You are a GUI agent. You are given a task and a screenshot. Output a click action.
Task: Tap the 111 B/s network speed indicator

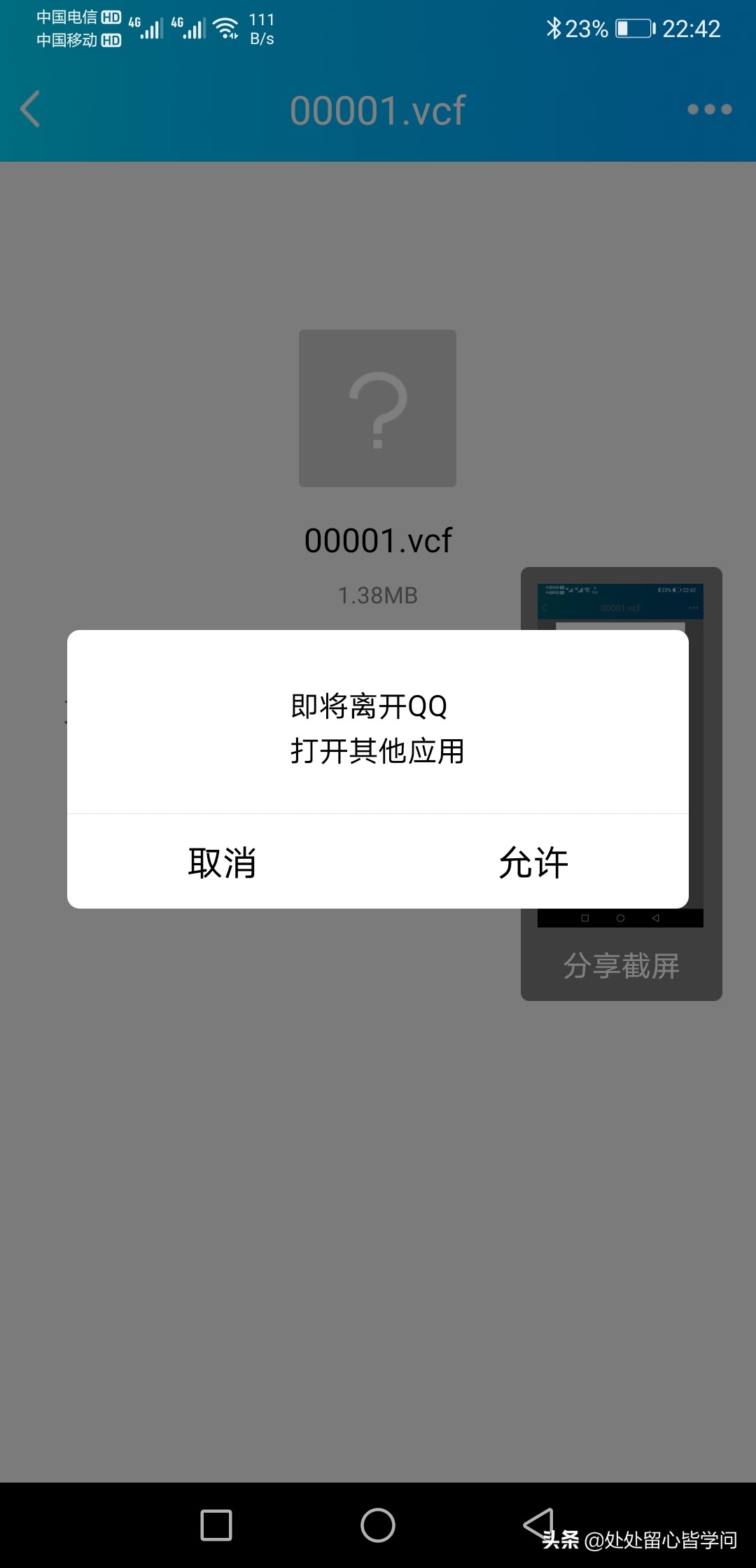[x=260, y=28]
